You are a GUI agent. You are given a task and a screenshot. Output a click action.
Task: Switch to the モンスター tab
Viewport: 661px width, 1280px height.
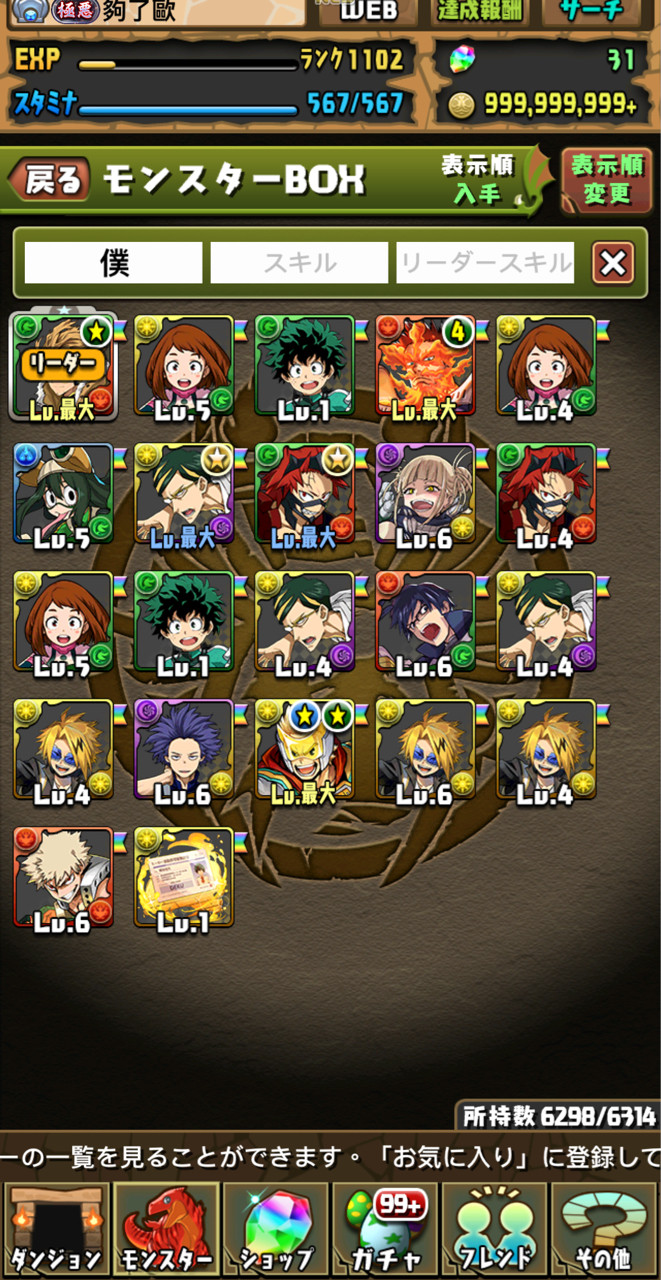[x=165, y=1229]
